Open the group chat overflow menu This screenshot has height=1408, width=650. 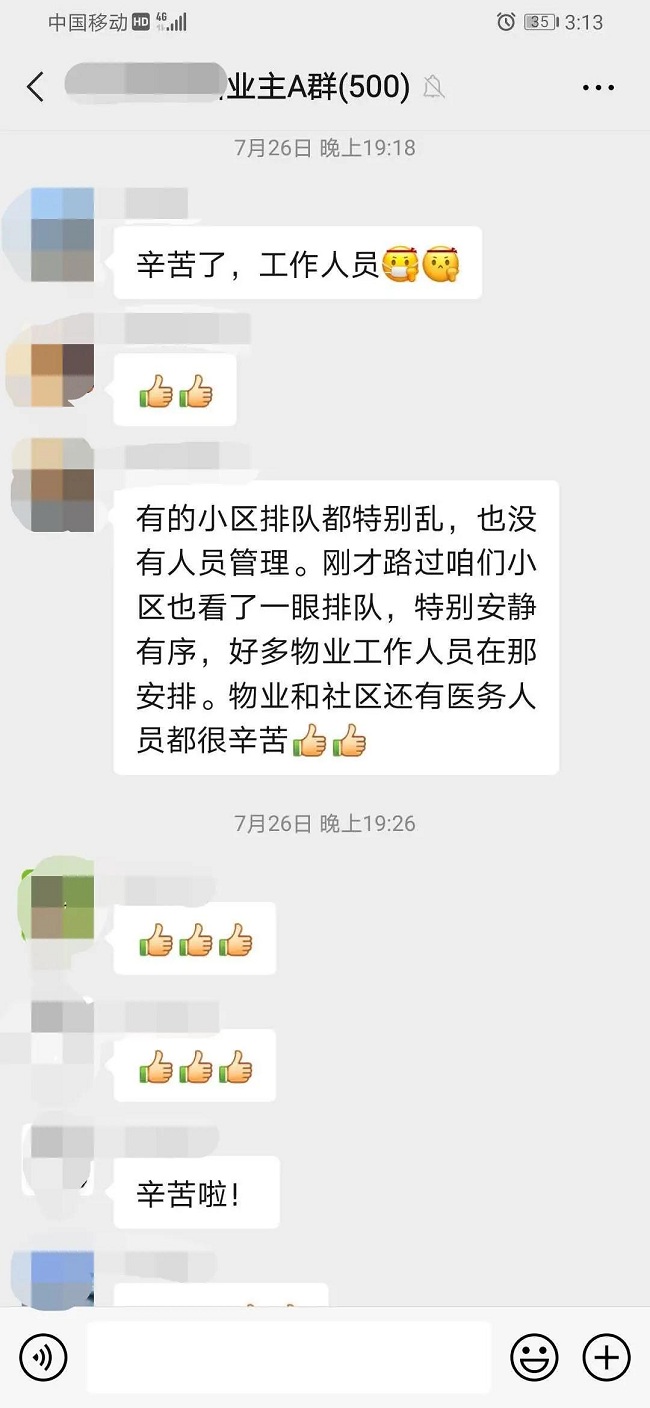[x=598, y=88]
